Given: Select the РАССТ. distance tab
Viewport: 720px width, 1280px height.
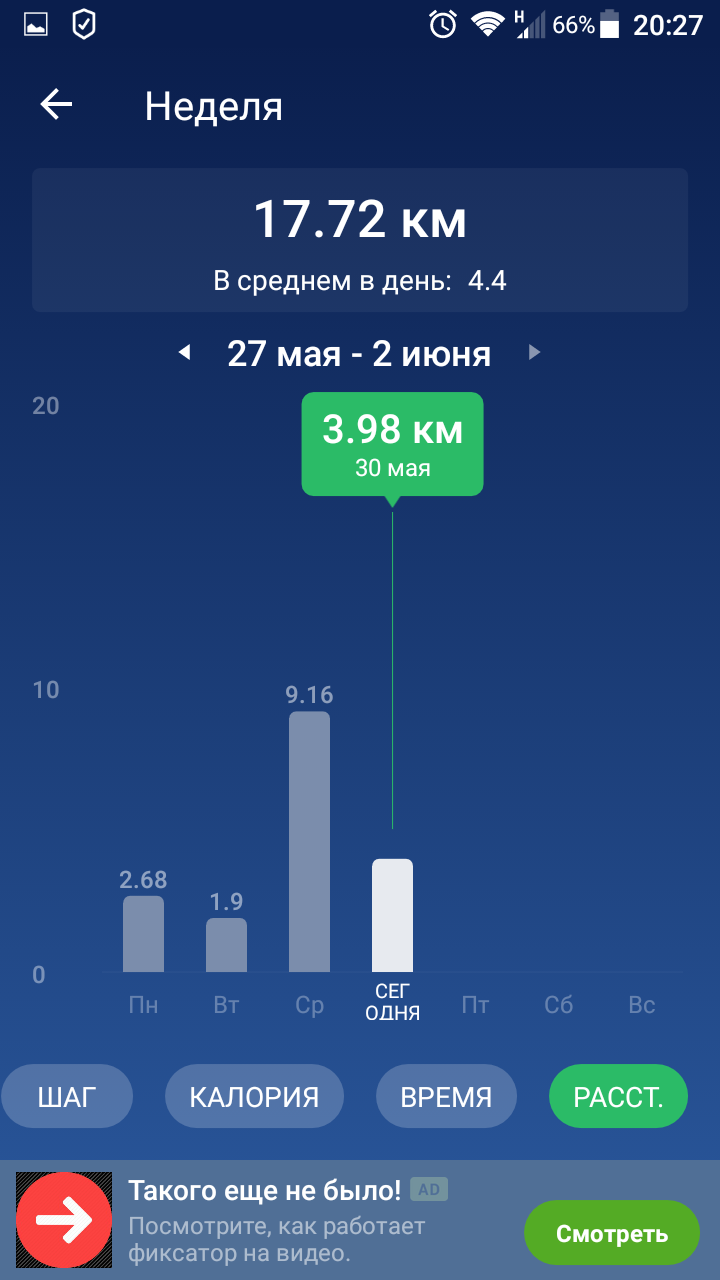Looking at the screenshot, I should pos(618,1096).
